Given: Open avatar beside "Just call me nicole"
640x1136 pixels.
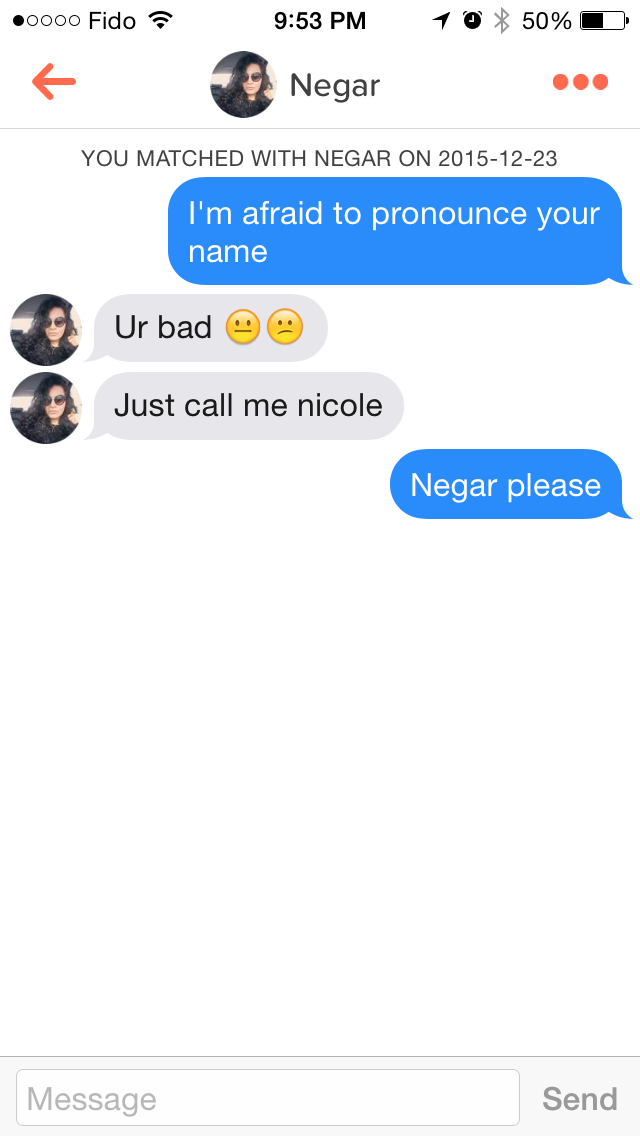Looking at the screenshot, I should click(46, 407).
